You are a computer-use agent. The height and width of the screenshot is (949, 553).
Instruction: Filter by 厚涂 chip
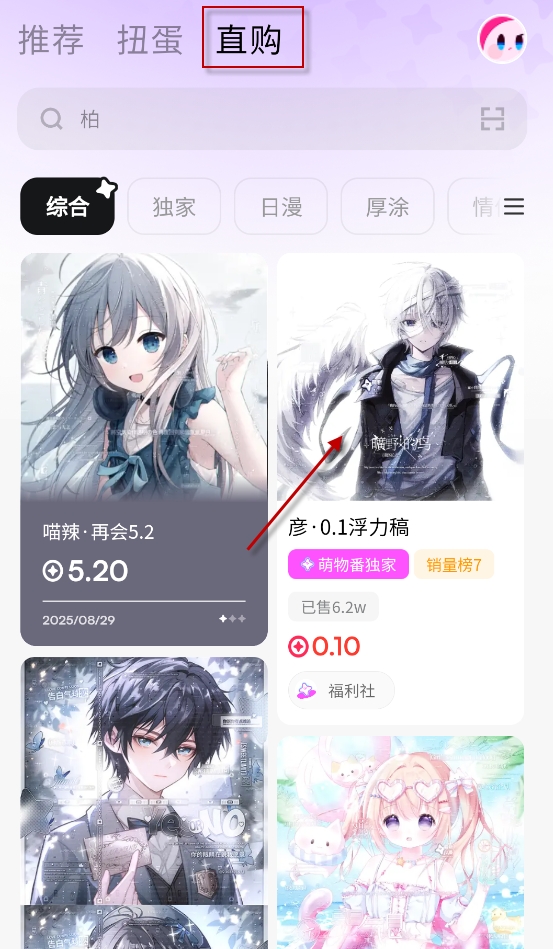tap(387, 206)
